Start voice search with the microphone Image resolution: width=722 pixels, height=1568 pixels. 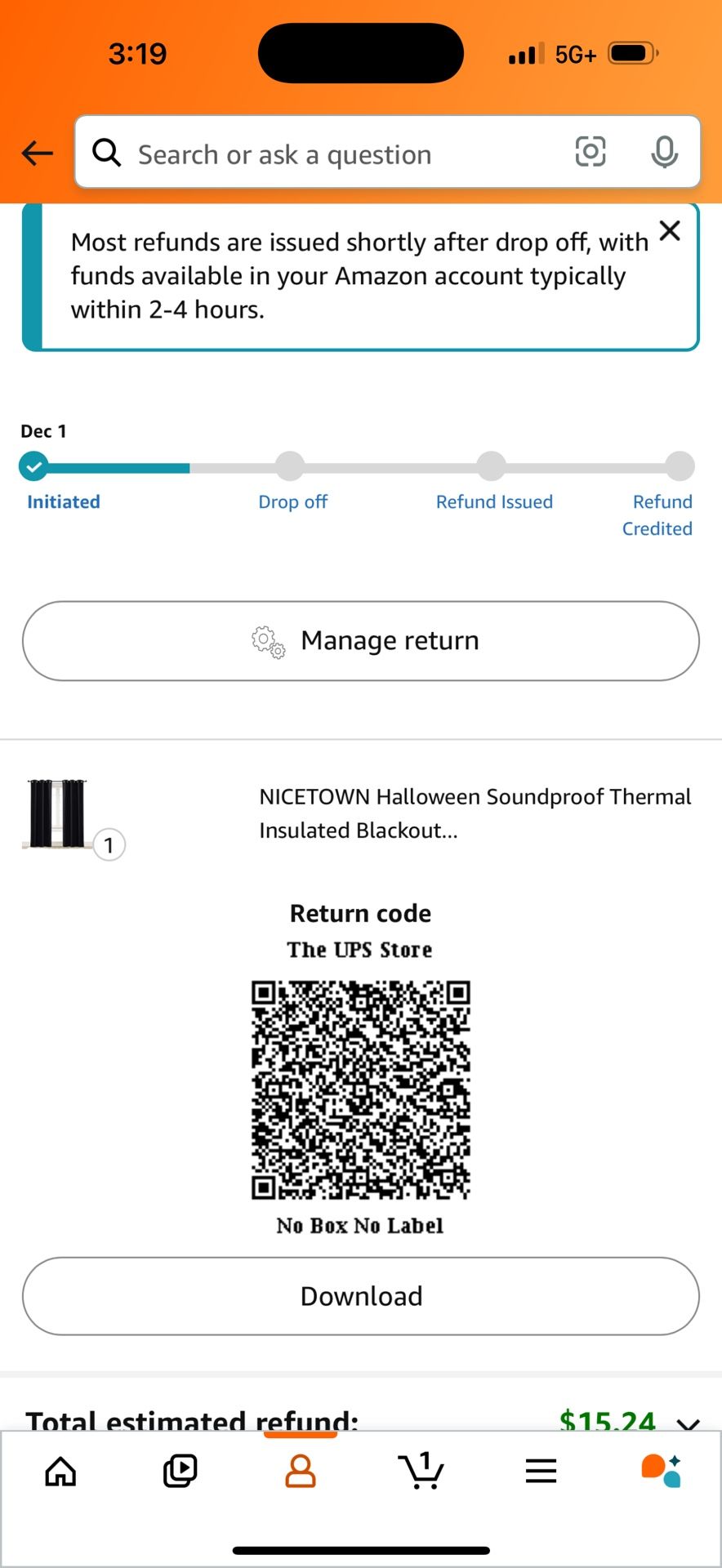(x=664, y=152)
